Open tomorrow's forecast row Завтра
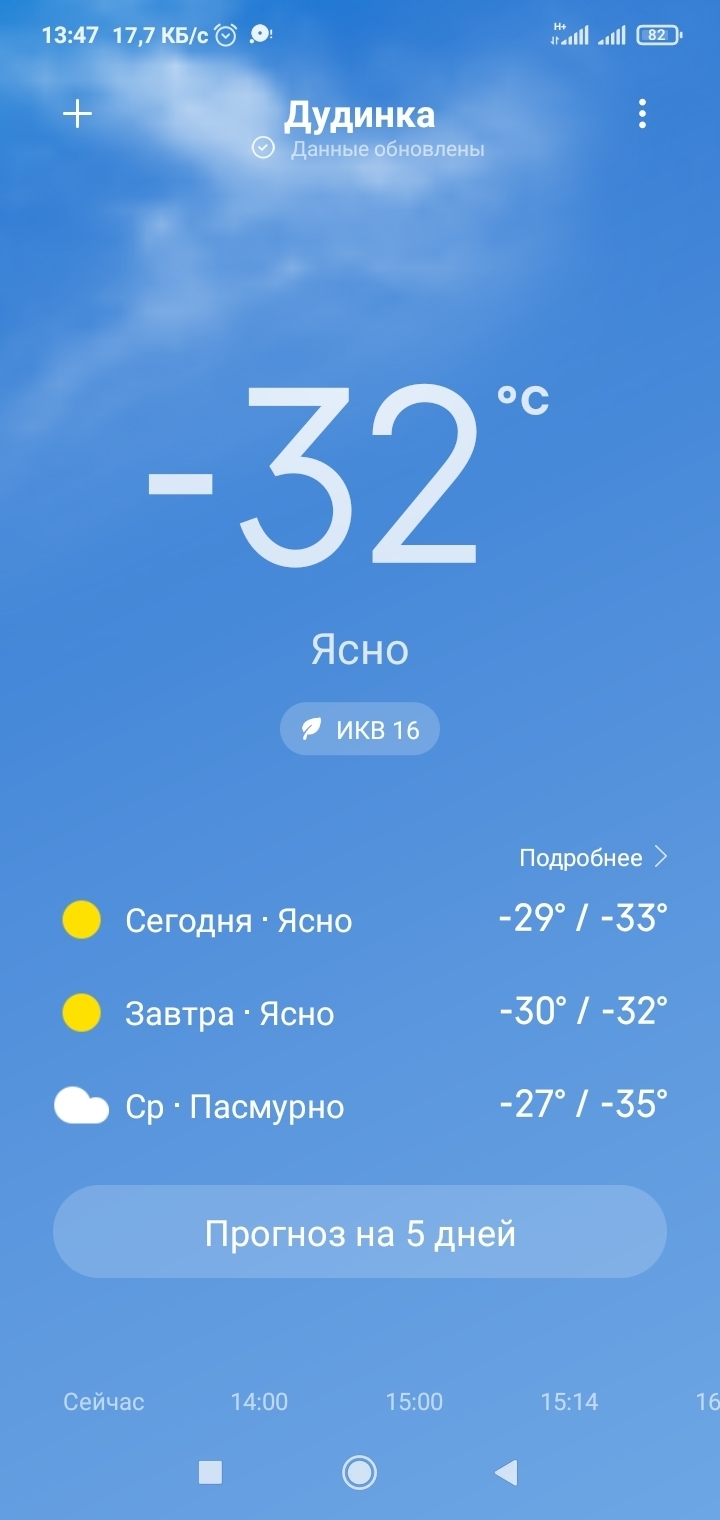720x1520 pixels. pos(360,1013)
